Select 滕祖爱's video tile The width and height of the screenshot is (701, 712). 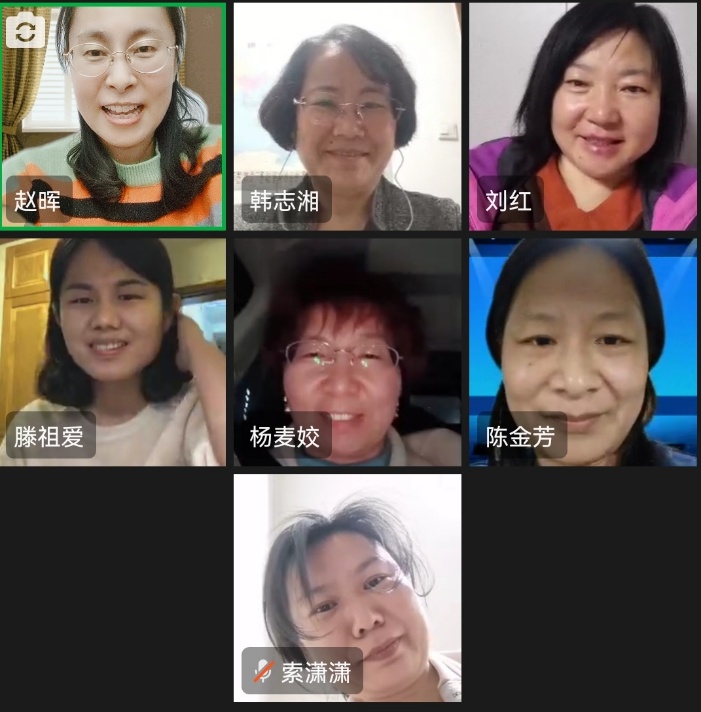point(112,350)
